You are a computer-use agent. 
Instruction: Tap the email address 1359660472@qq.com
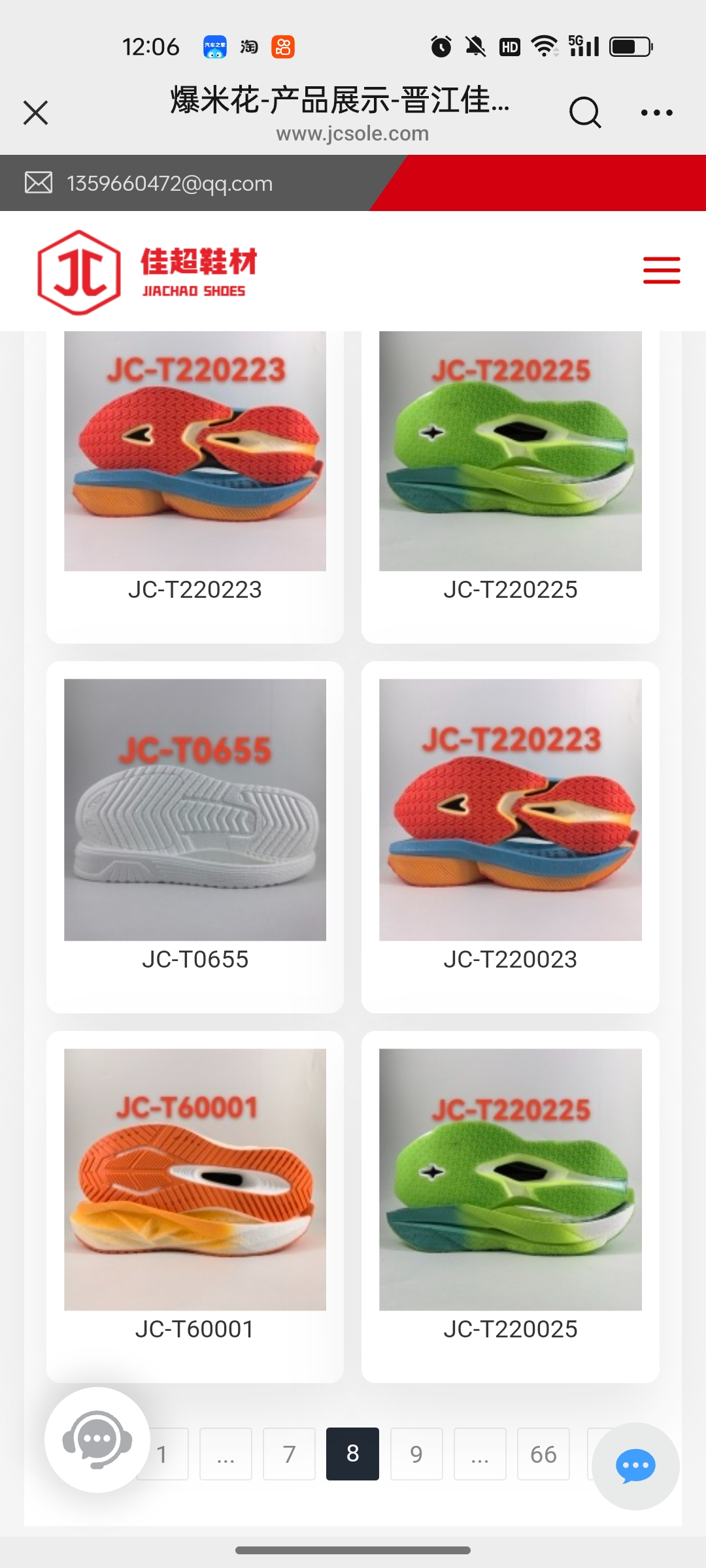coord(169,184)
